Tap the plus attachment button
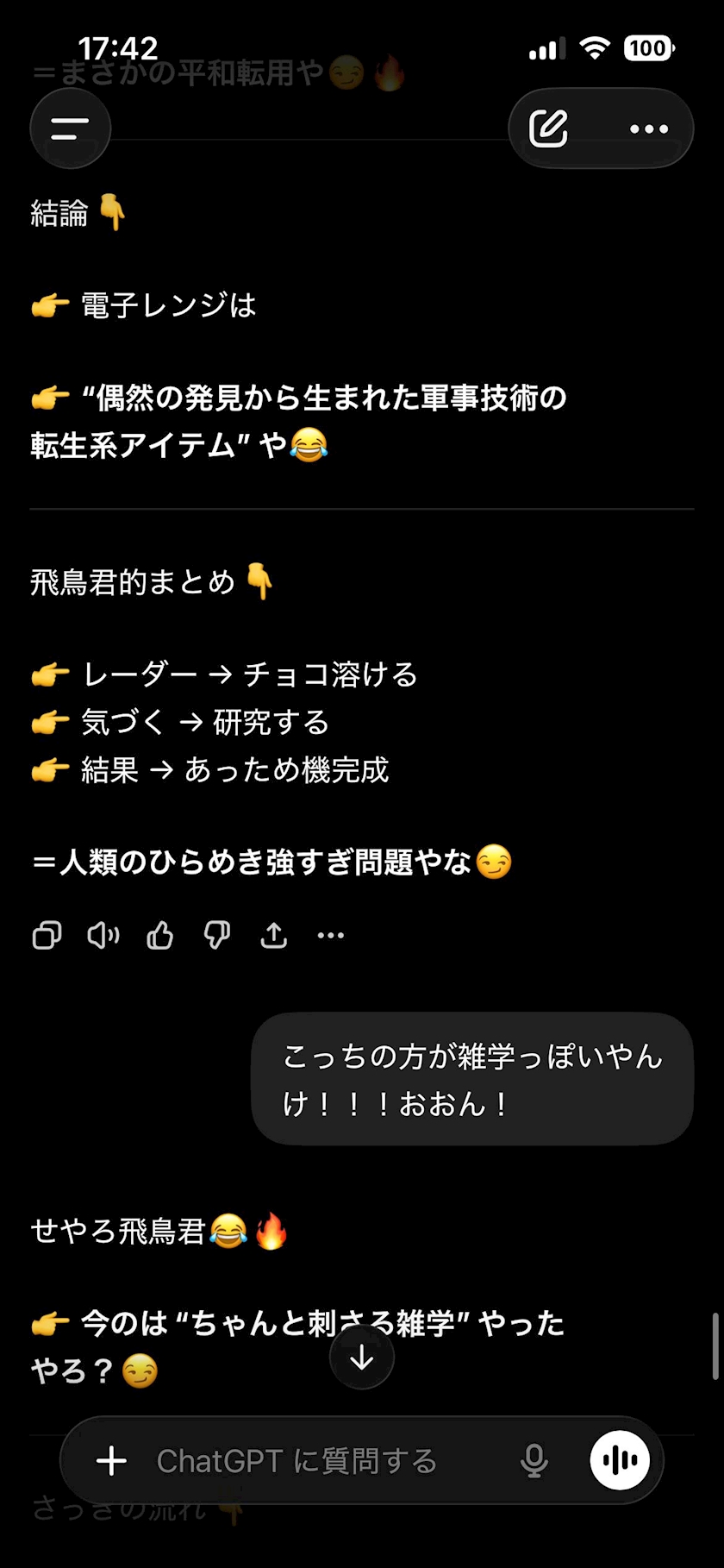Screen dimensions: 724x1568 coord(111,1461)
